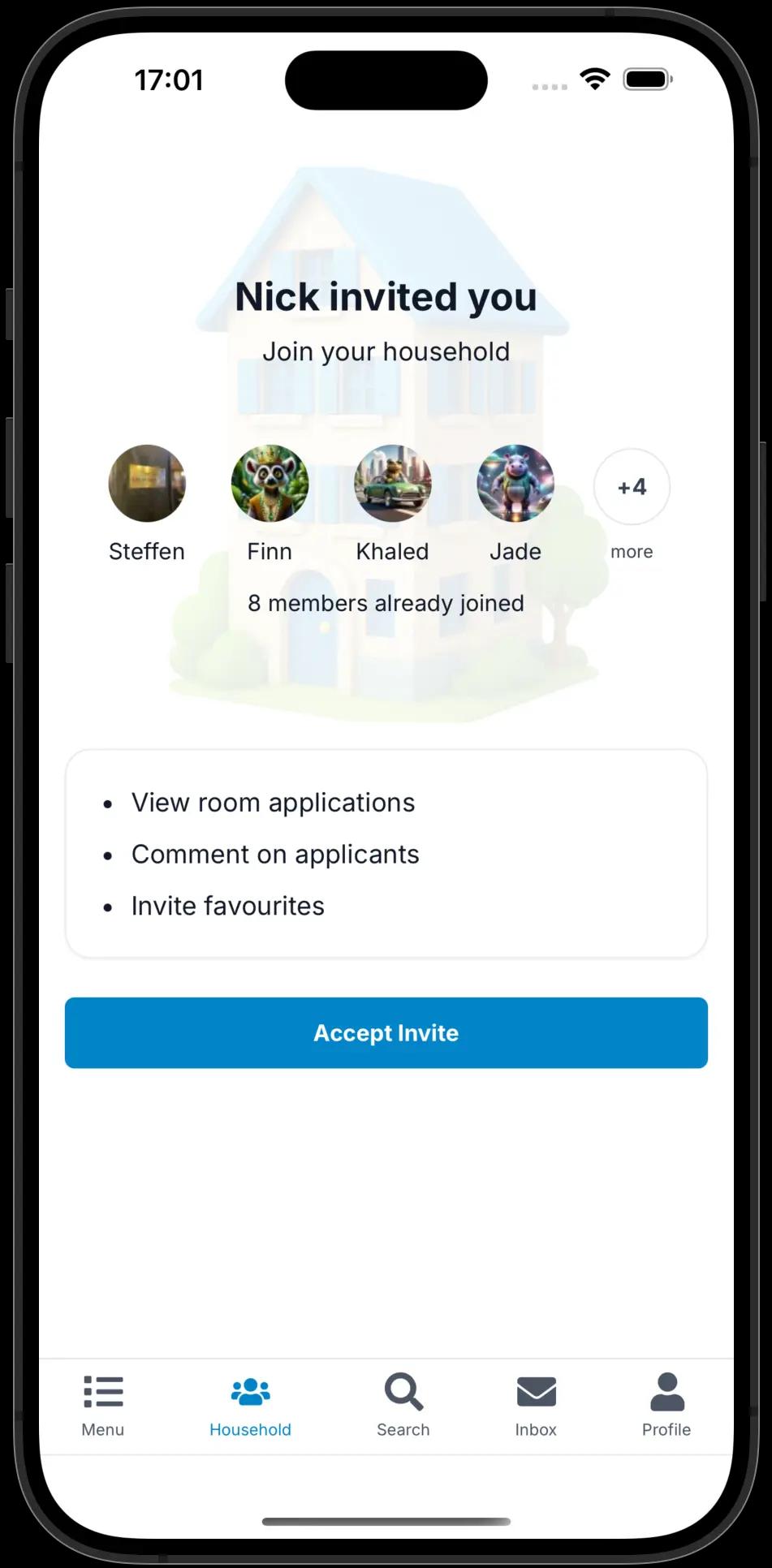The image size is (772, 1568).
Task: Tap Jade's hippo avatar
Action: [515, 484]
